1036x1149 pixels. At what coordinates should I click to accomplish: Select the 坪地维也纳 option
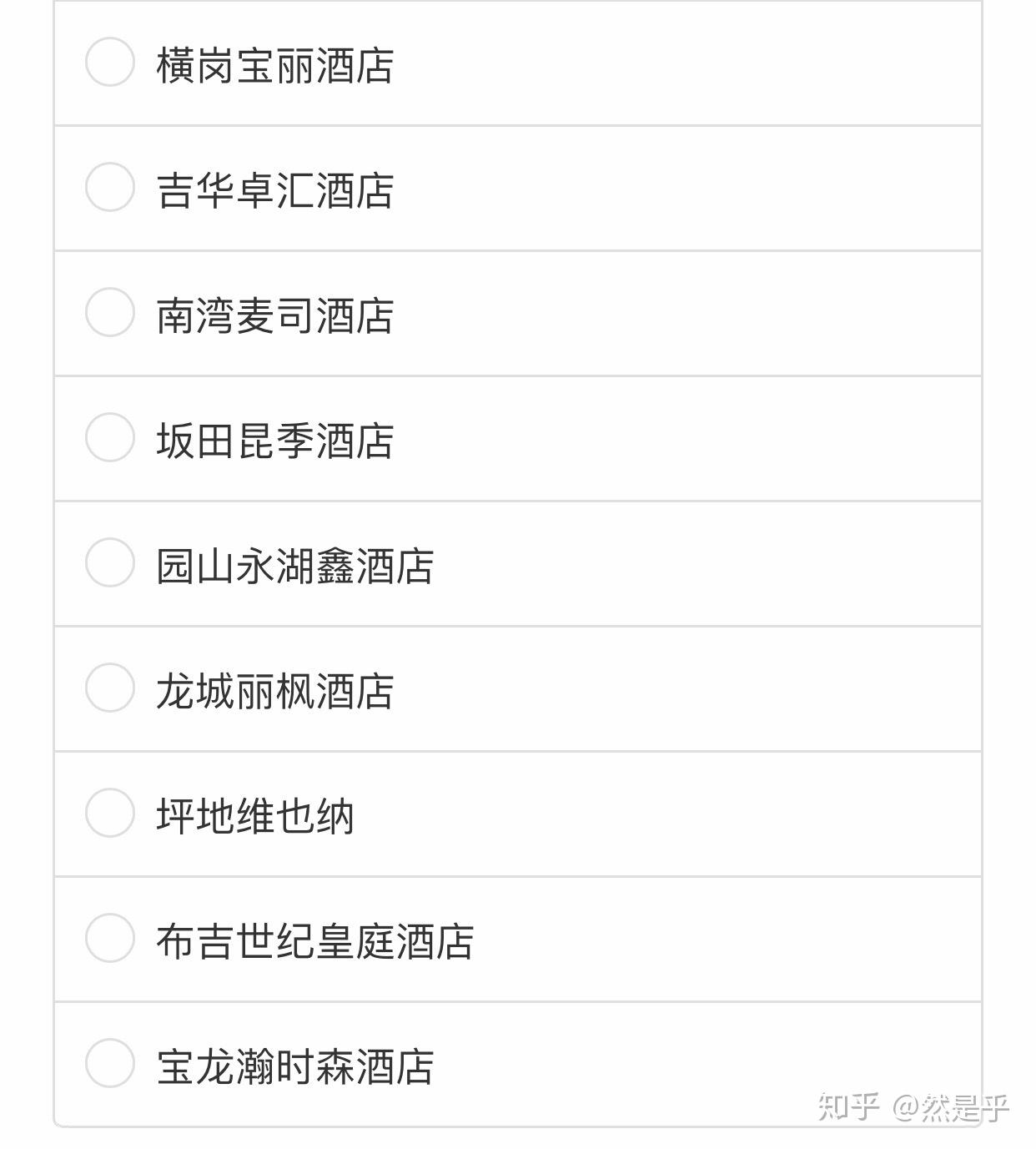[x=110, y=814]
